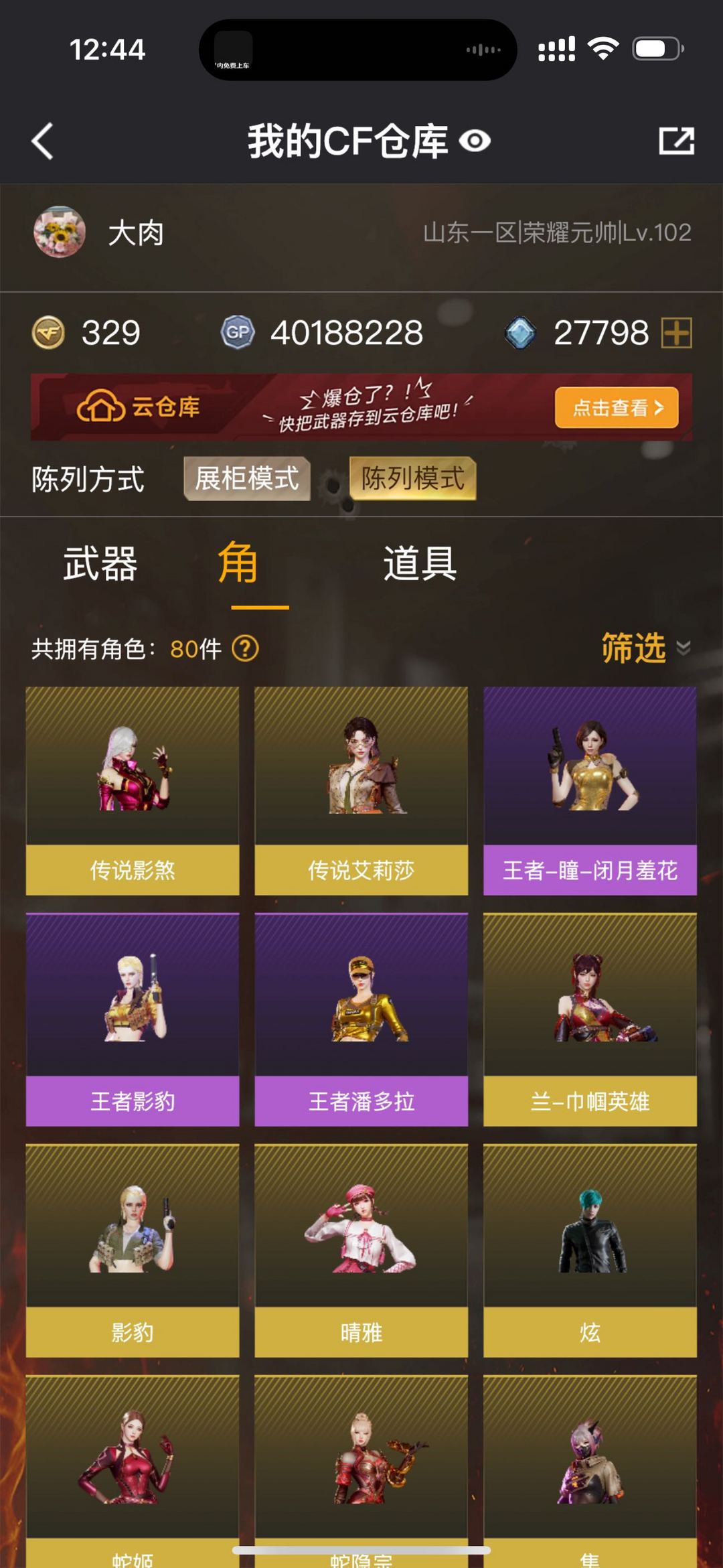
Task: Open the 王者影豹 character card
Action: (x=133, y=1019)
